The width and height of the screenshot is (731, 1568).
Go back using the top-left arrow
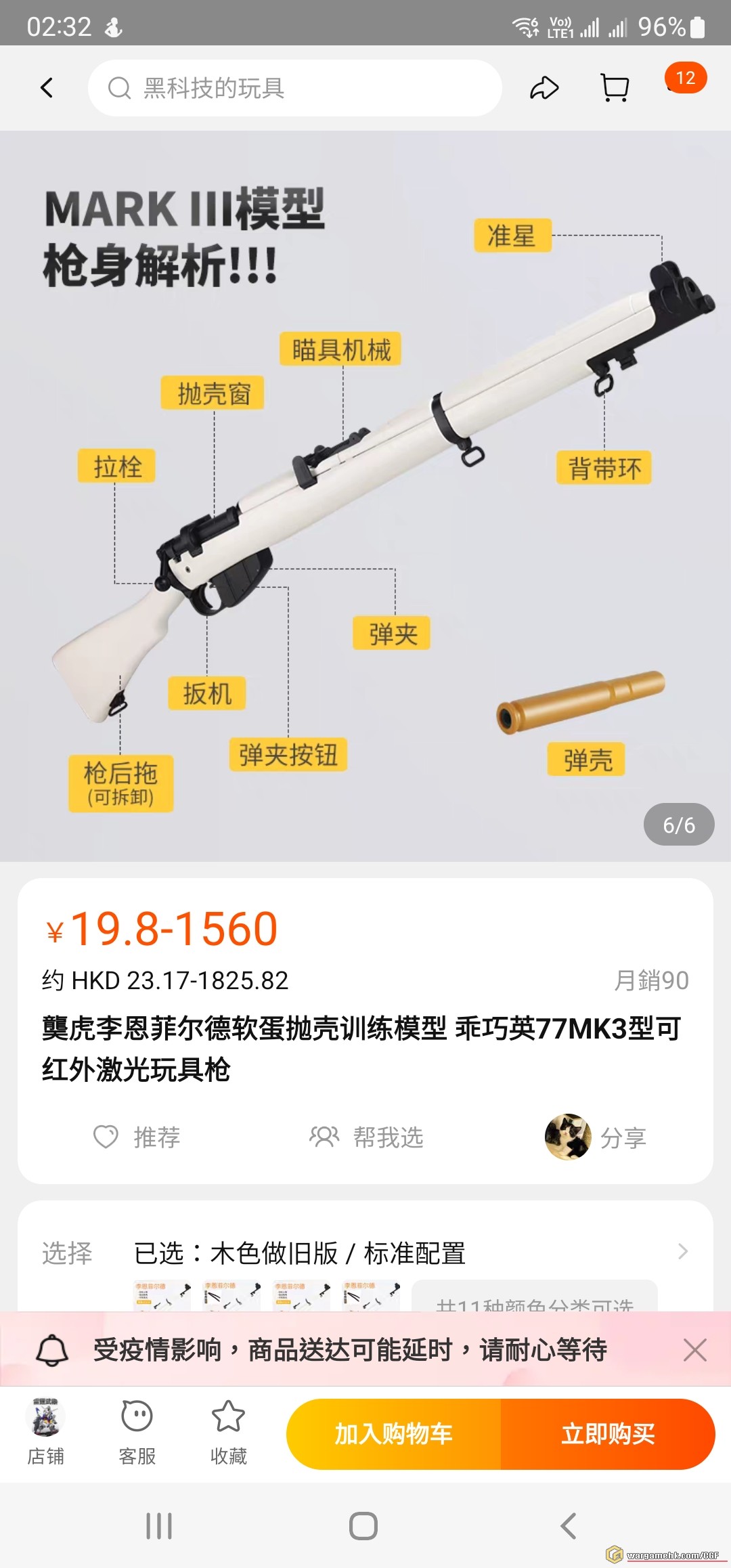pos(47,87)
